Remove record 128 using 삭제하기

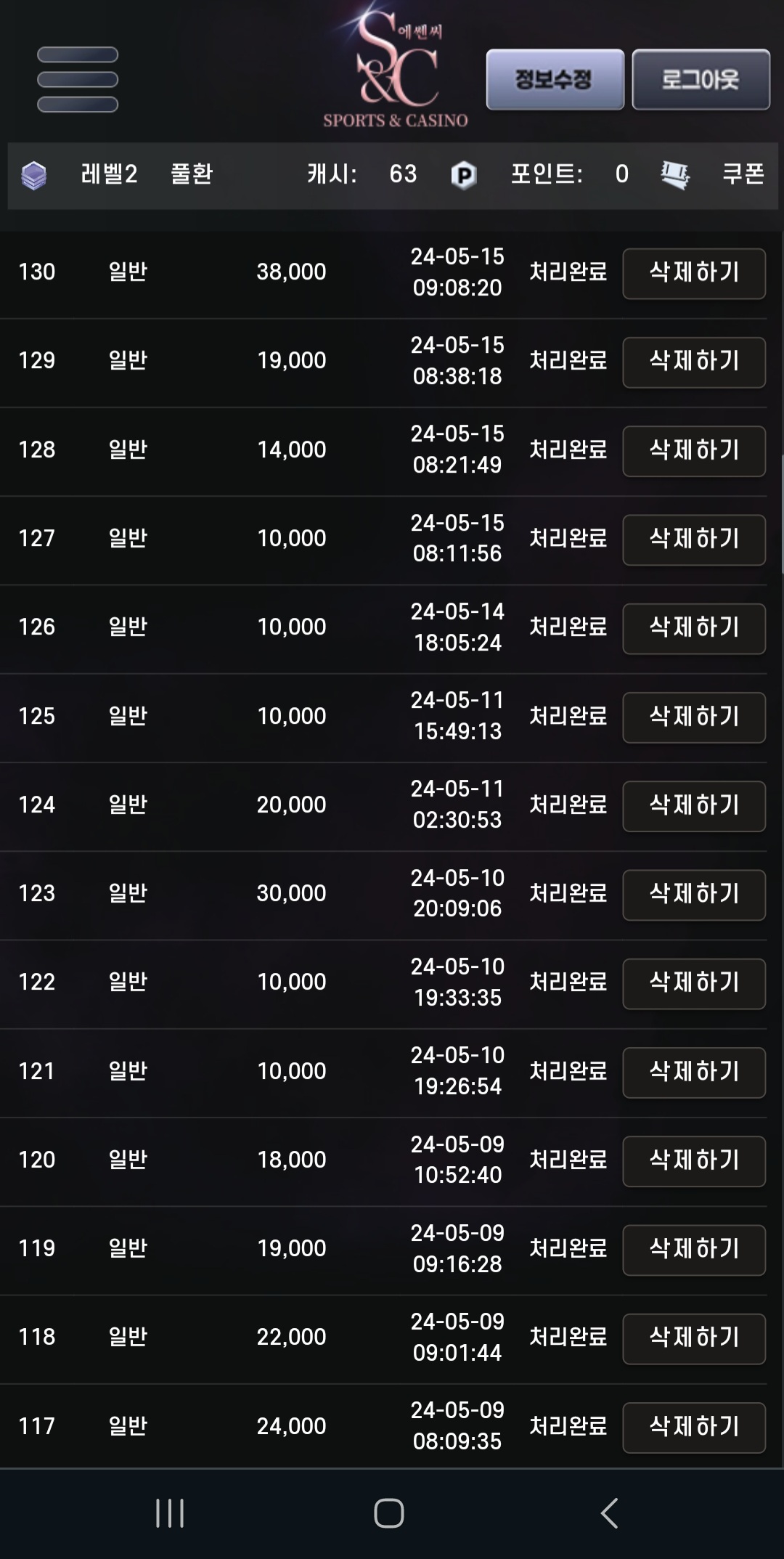[x=694, y=451]
